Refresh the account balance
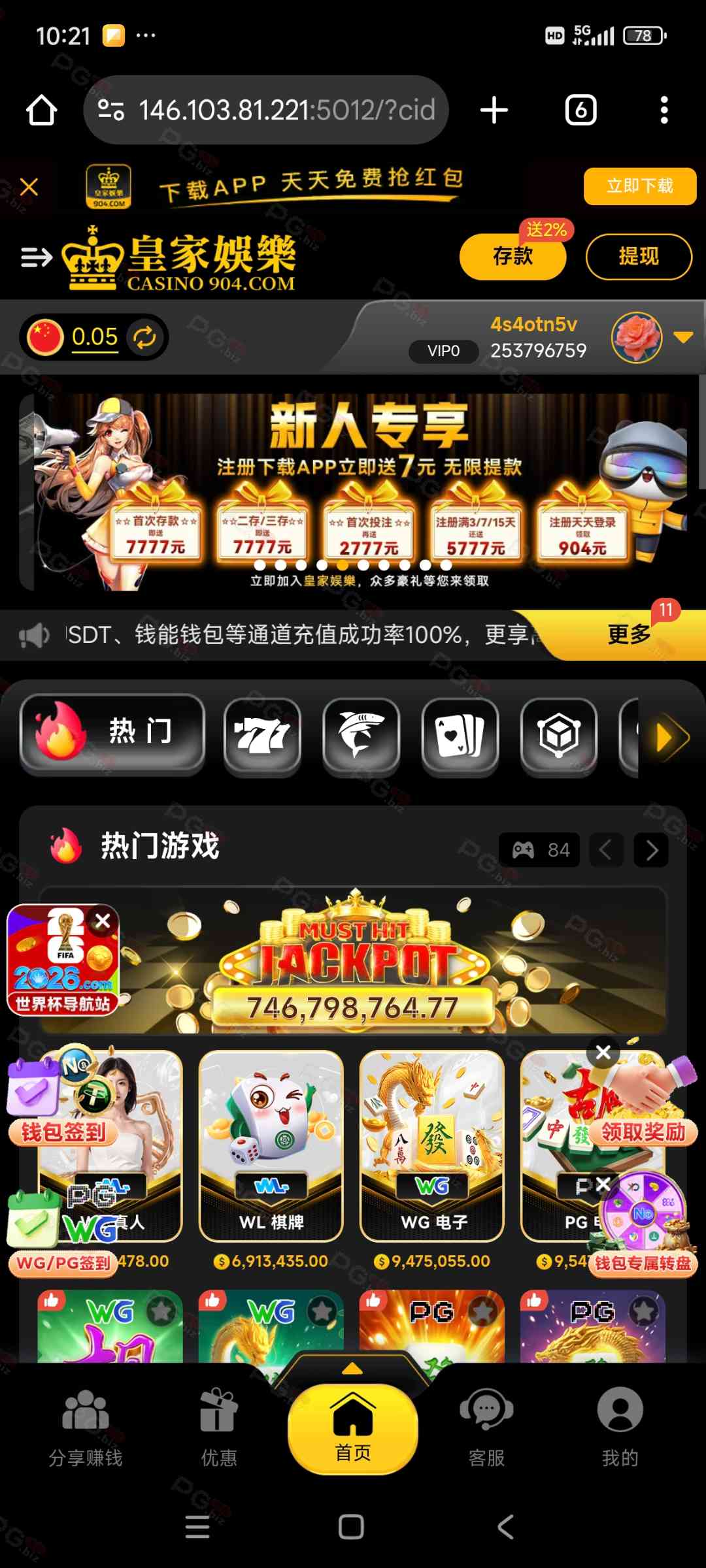 click(144, 337)
